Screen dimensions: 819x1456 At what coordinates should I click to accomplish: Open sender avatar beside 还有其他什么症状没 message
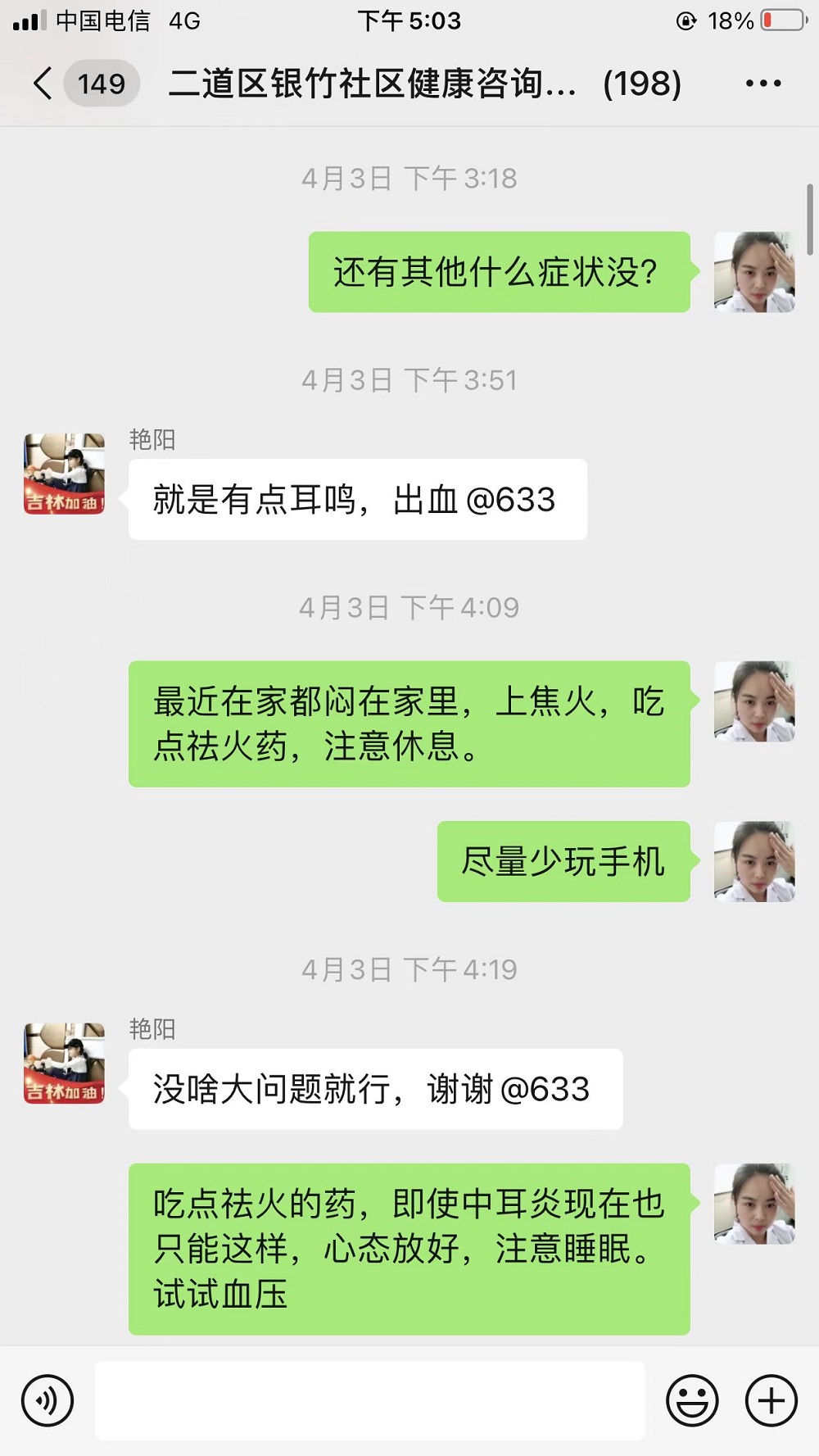754,272
